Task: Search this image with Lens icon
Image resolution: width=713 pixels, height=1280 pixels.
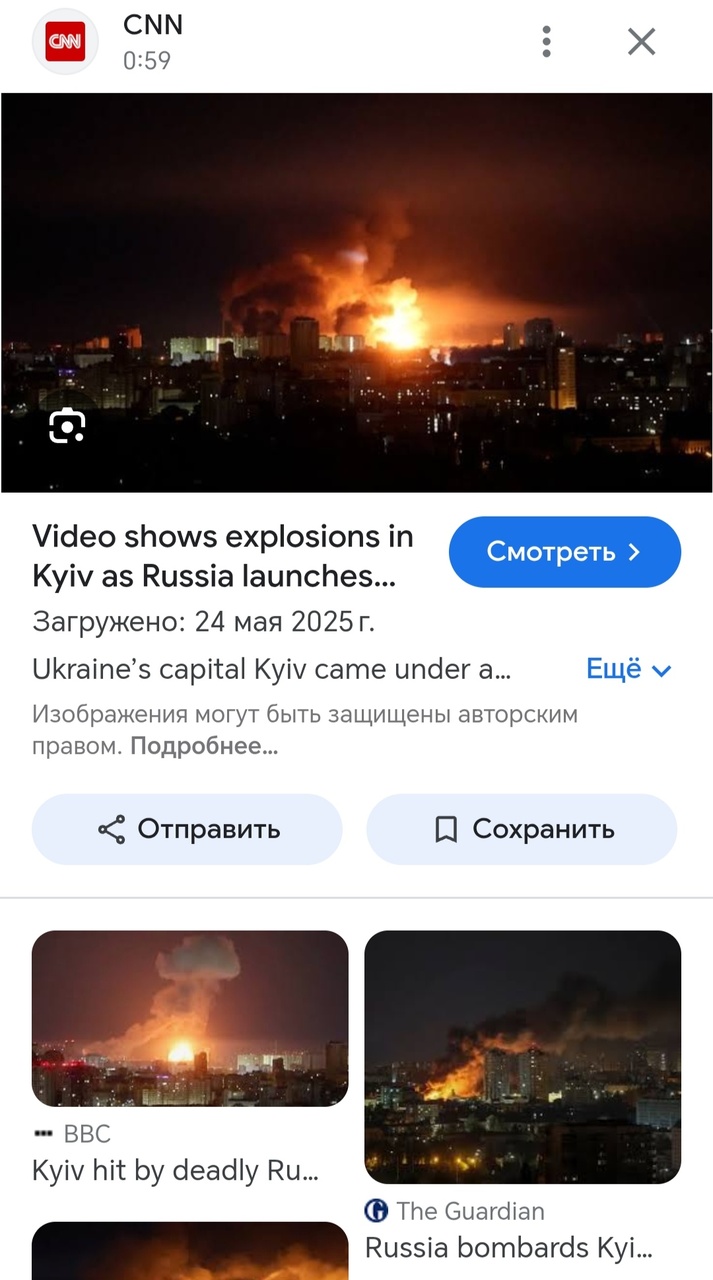Action: click(x=67, y=426)
